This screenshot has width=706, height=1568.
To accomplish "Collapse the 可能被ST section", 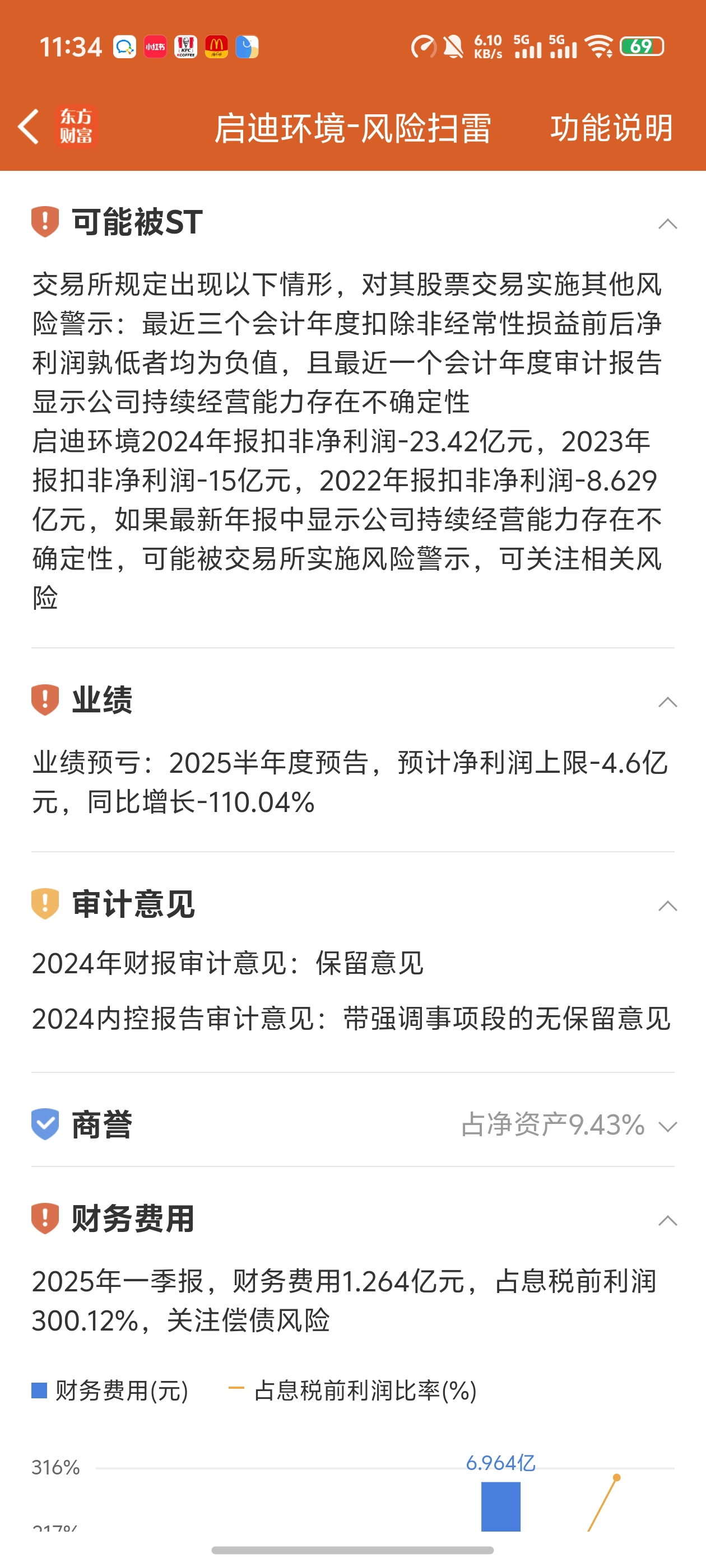I will click(x=668, y=223).
